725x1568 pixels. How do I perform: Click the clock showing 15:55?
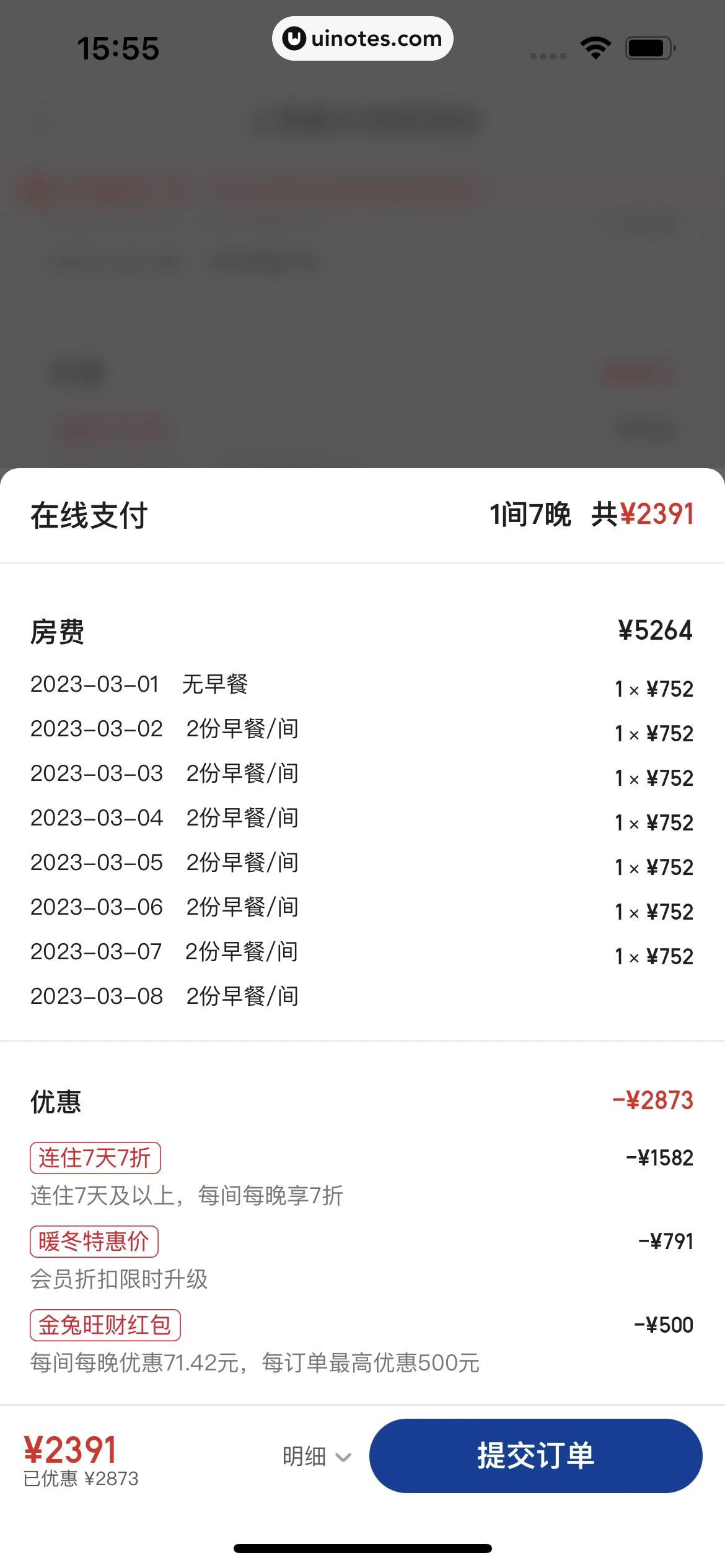[119, 47]
